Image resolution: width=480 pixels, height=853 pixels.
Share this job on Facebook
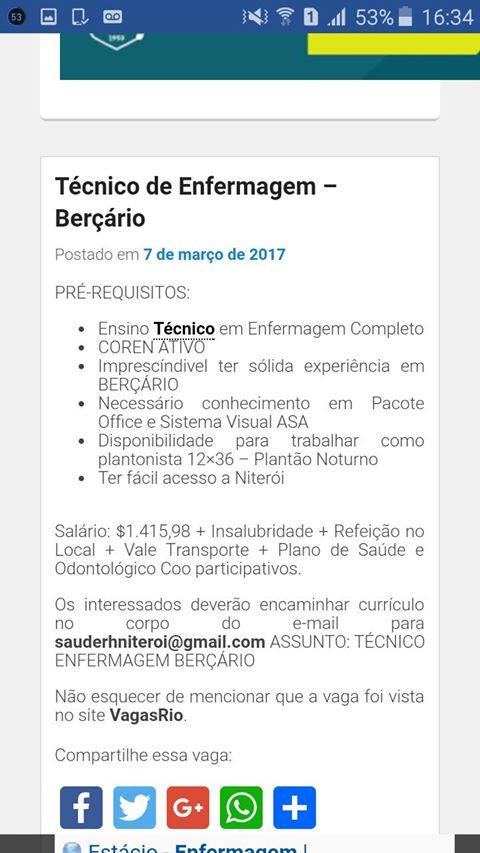point(81,807)
